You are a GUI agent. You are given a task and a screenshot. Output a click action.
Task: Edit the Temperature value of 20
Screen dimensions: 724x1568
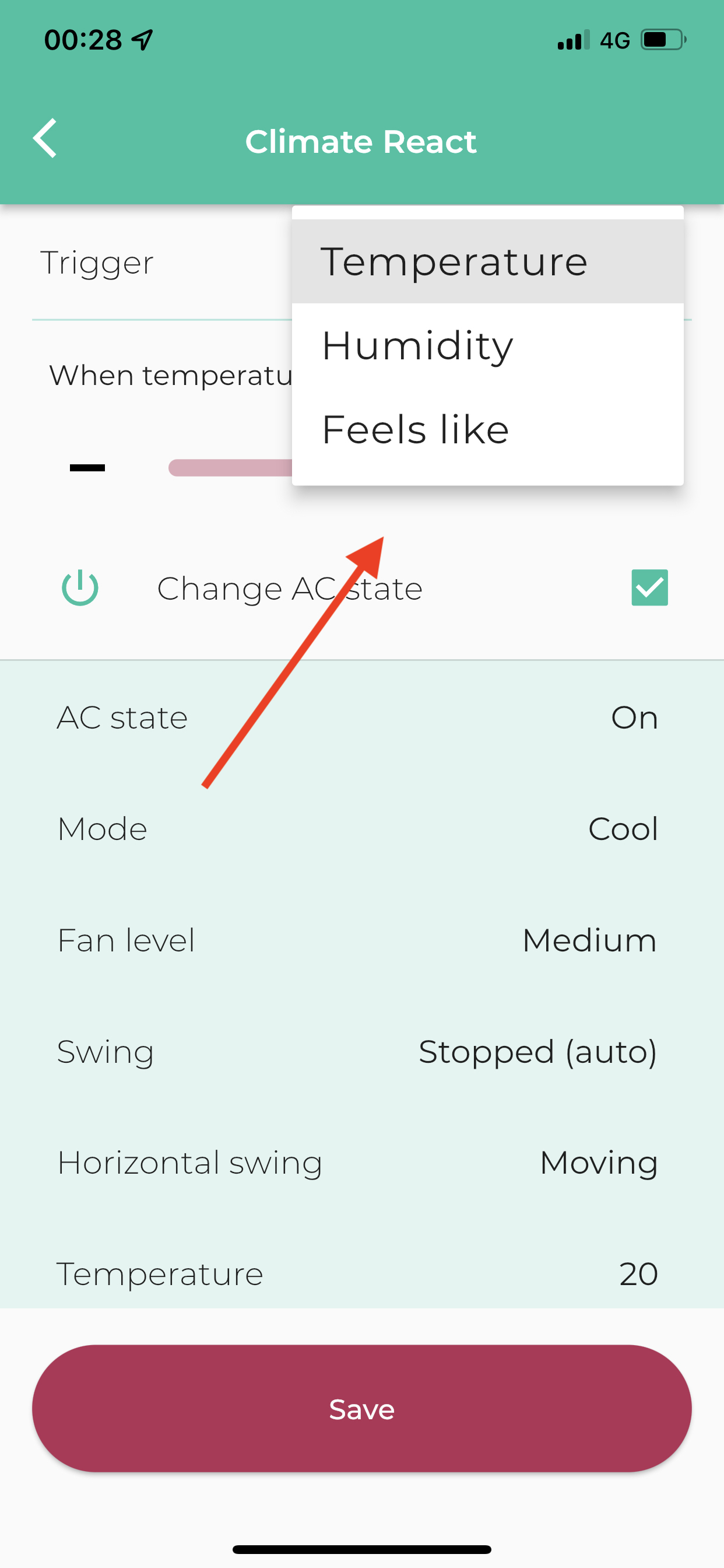(x=362, y=1272)
